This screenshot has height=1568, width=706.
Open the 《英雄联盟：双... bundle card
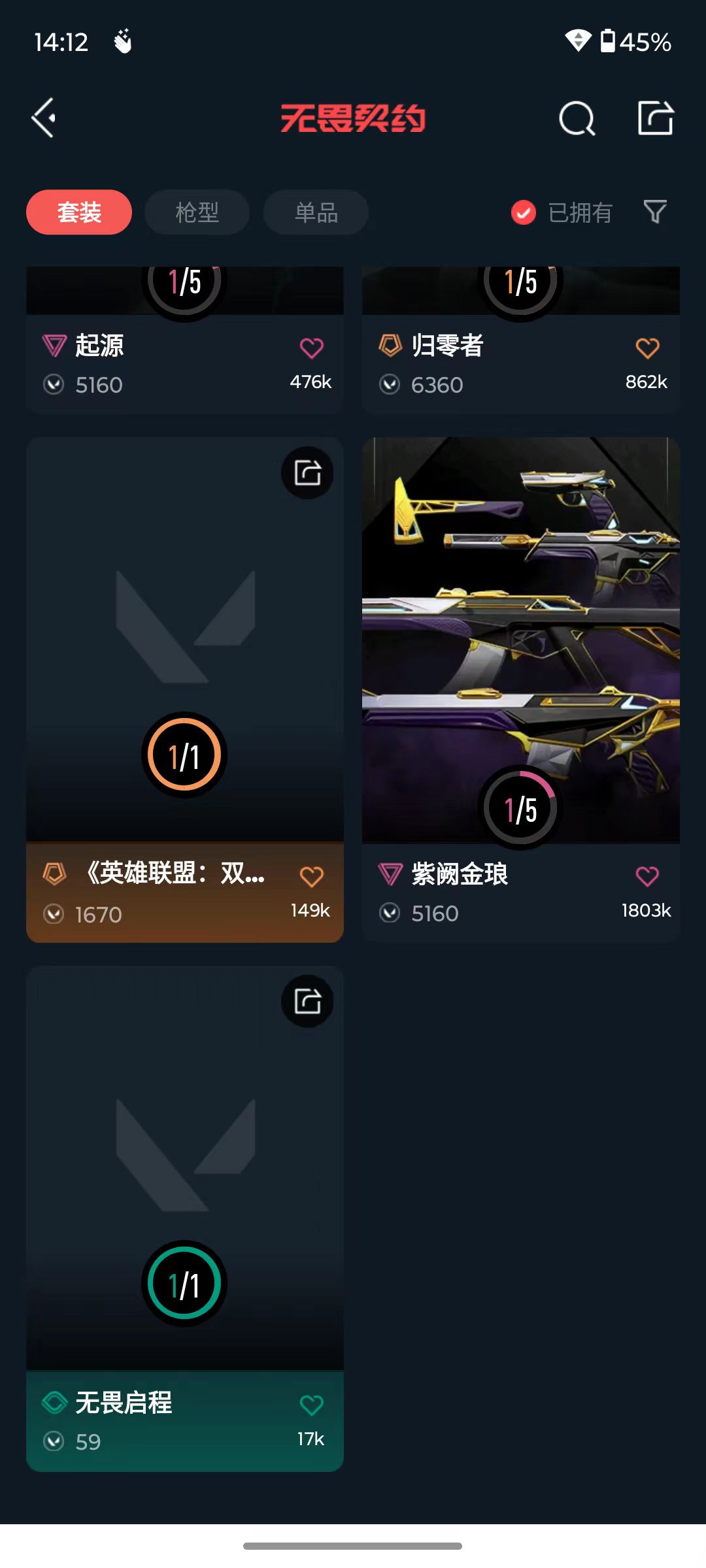[185, 689]
